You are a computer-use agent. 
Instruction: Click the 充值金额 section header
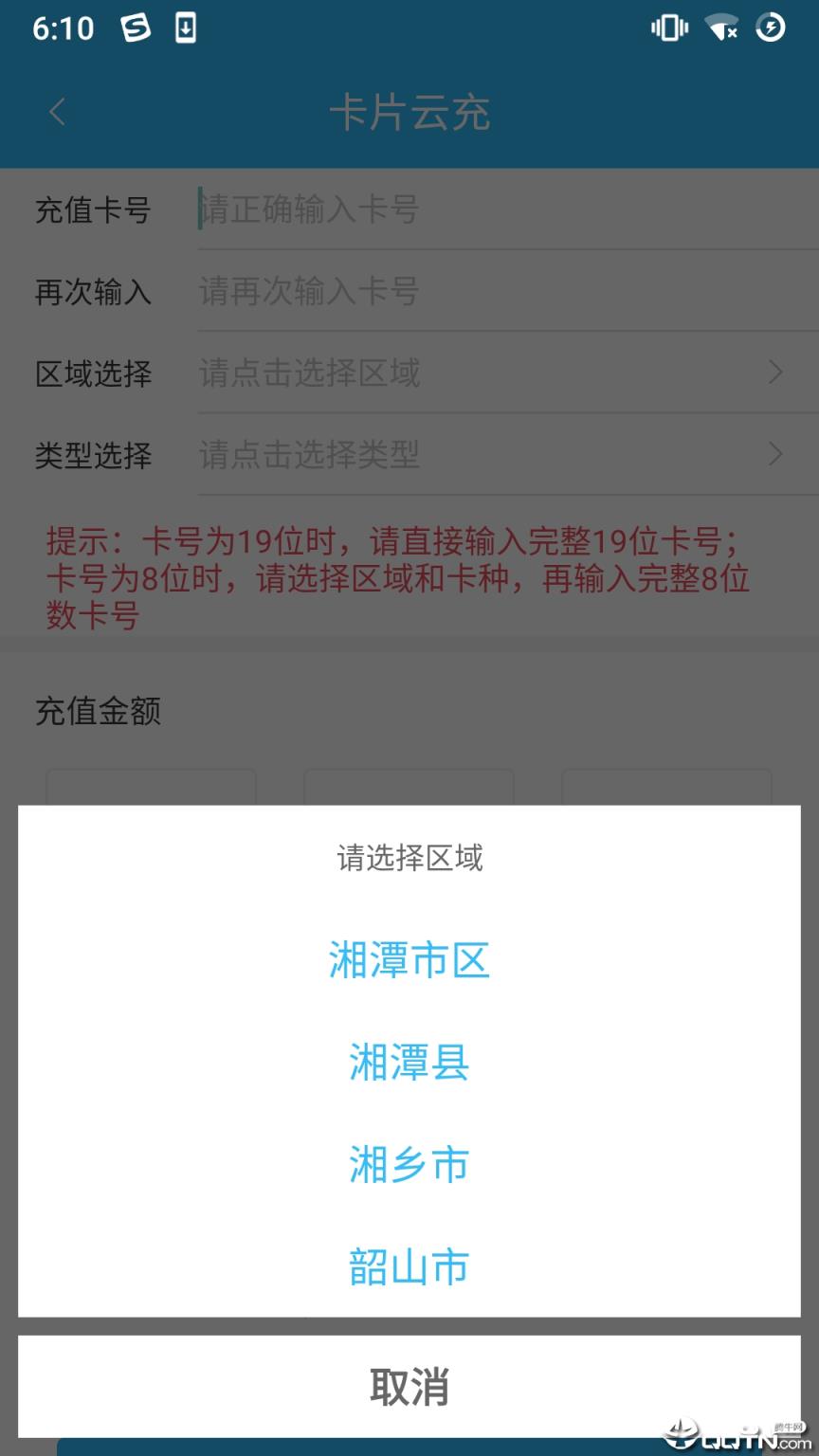click(99, 711)
